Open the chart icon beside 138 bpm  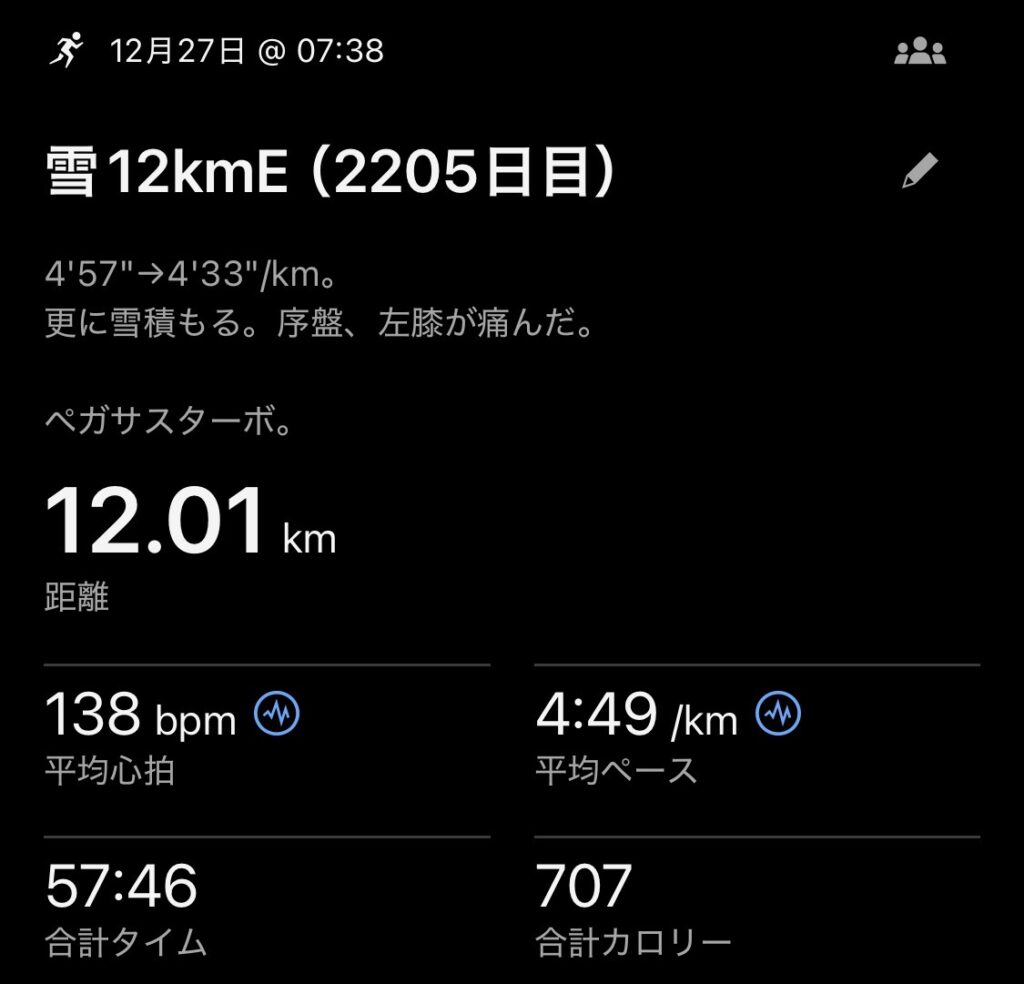click(277, 714)
